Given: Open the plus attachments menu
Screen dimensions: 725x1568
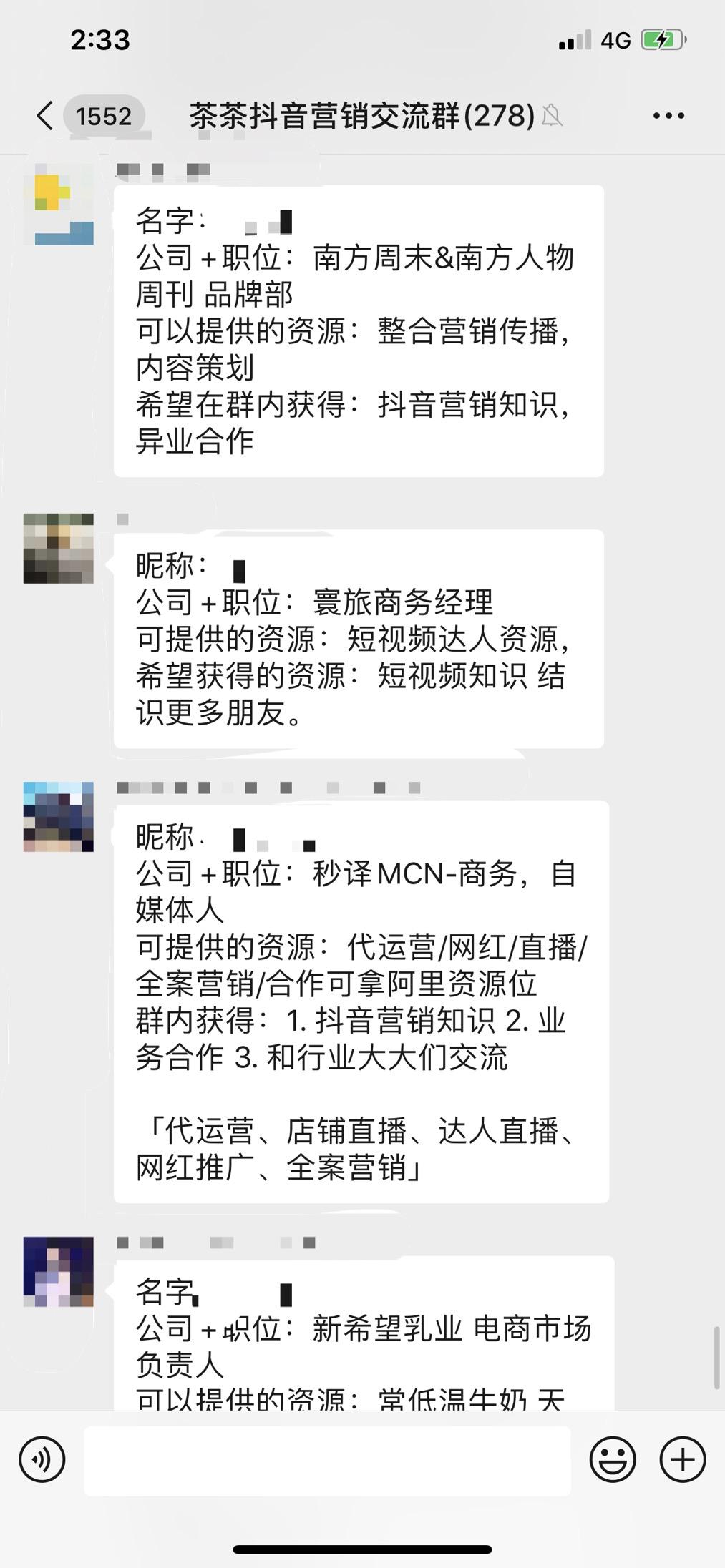Looking at the screenshot, I should click(x=683, y=1459).
